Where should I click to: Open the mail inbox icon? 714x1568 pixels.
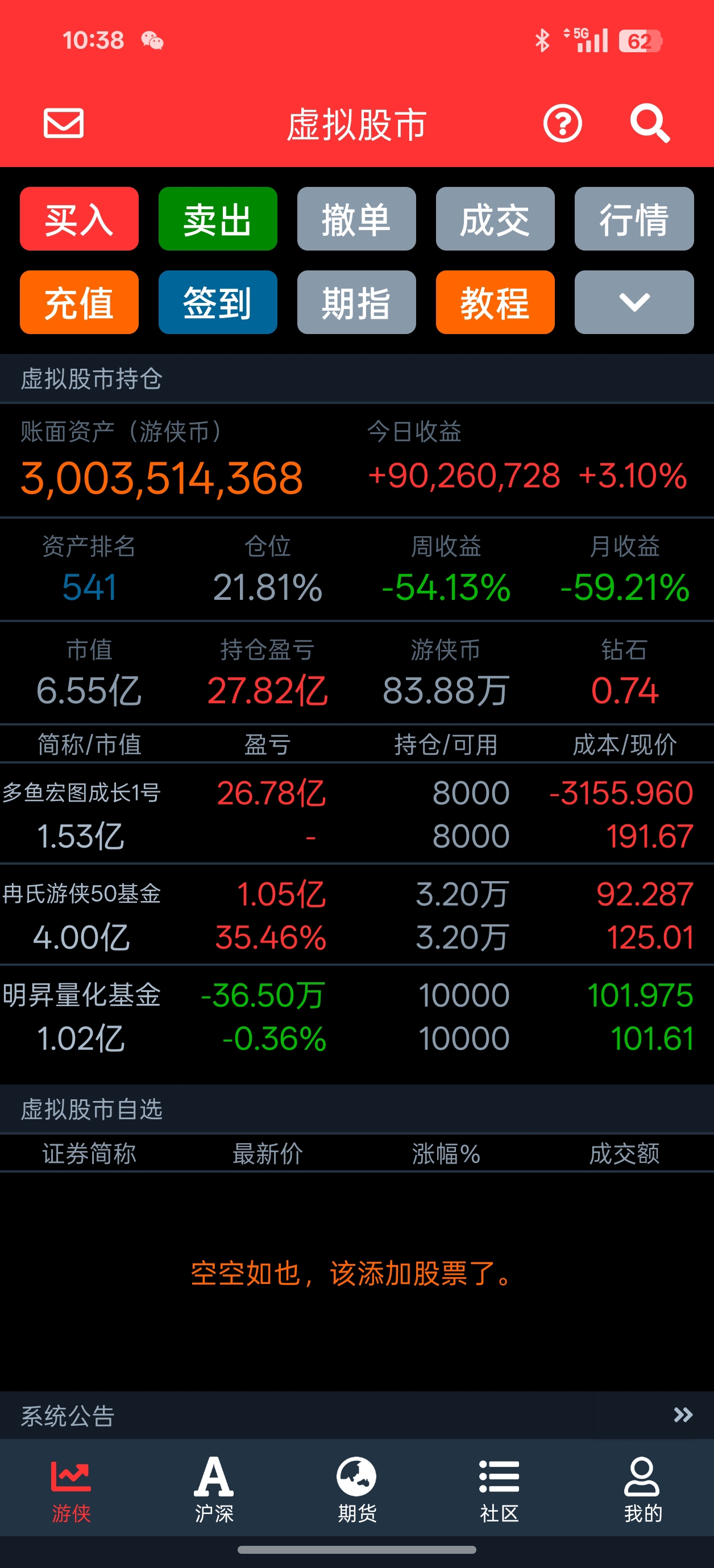tap(63, 124)
